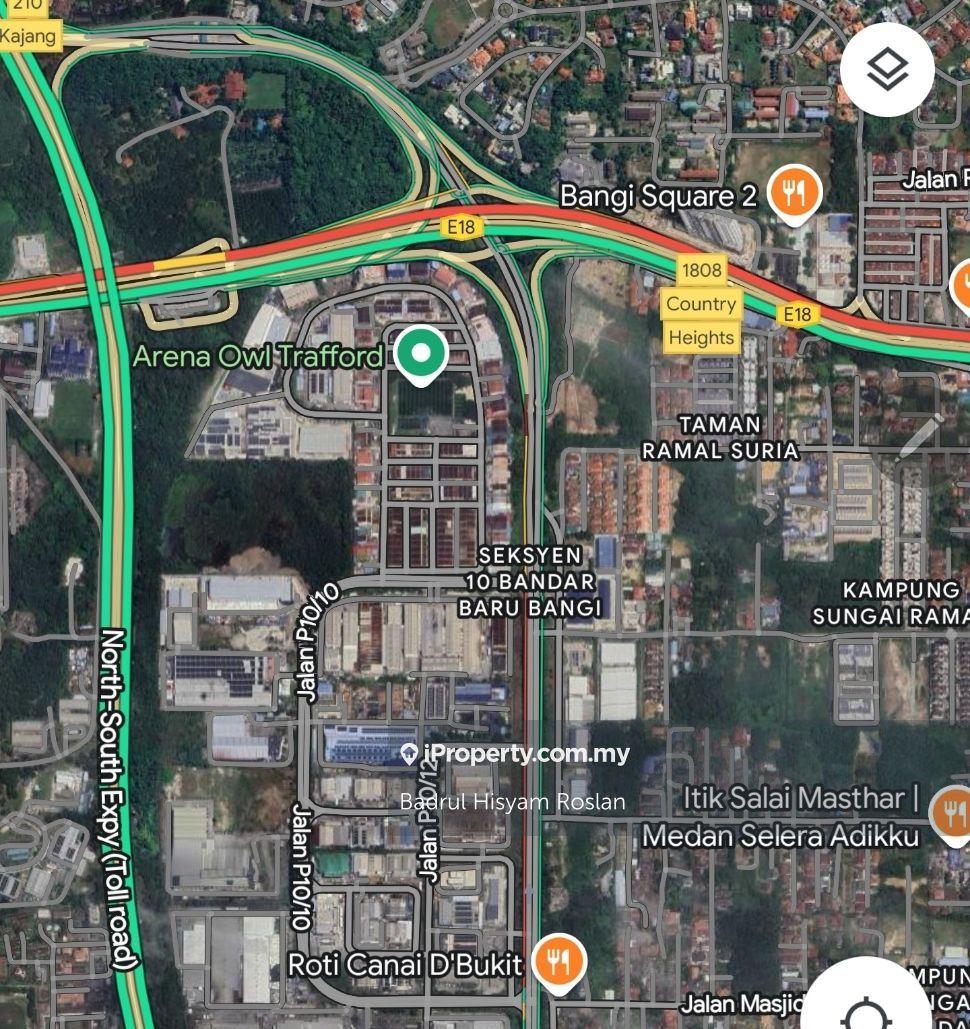The height and width of the screenshot is (1029, 970).
Task: Tap the Roti Canai D'Bukit restaurant marker
Action: (x=558, y=962)
